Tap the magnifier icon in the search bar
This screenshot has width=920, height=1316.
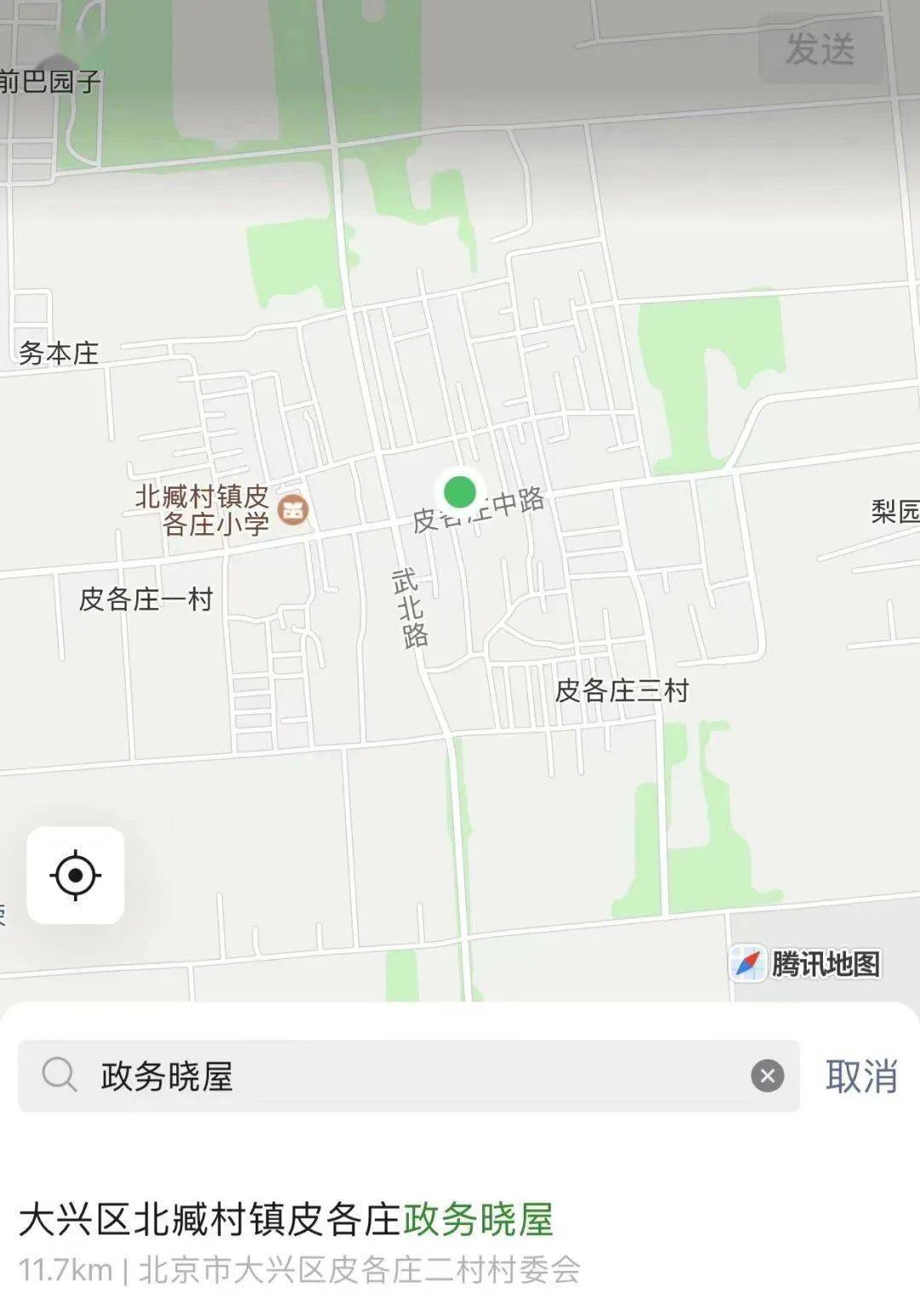[59, 1074]
